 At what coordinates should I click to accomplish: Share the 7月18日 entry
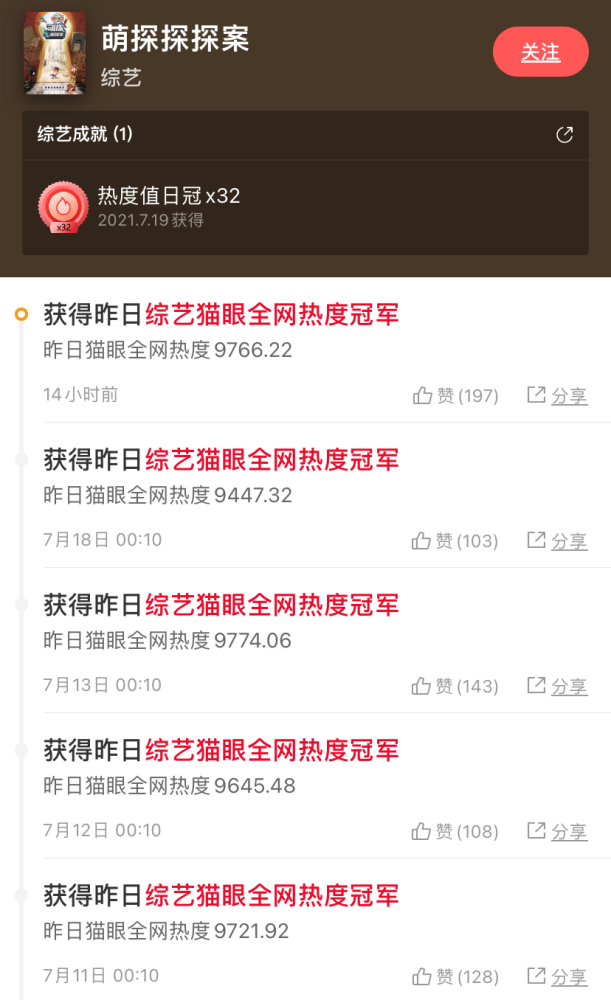557,541
